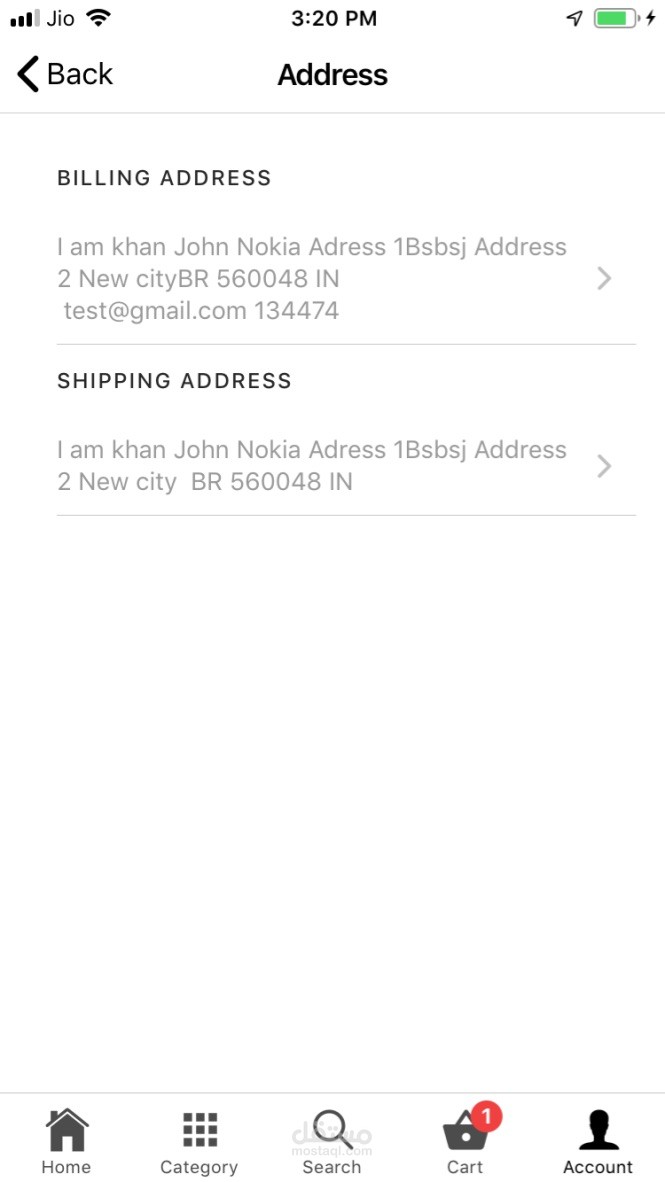Go back using the Back button

(65, 75)
